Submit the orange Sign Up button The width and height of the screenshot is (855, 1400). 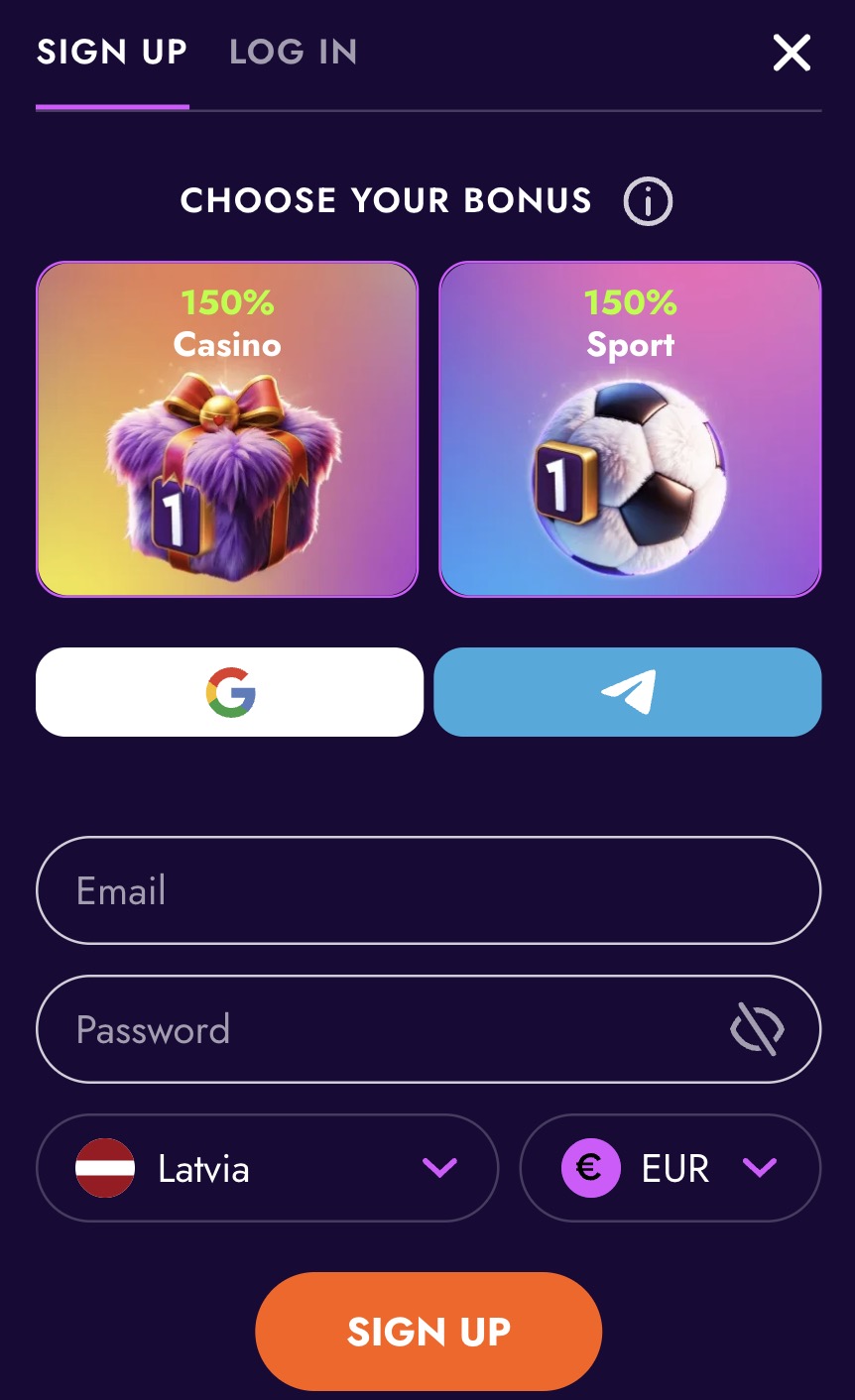[428, 1332]
